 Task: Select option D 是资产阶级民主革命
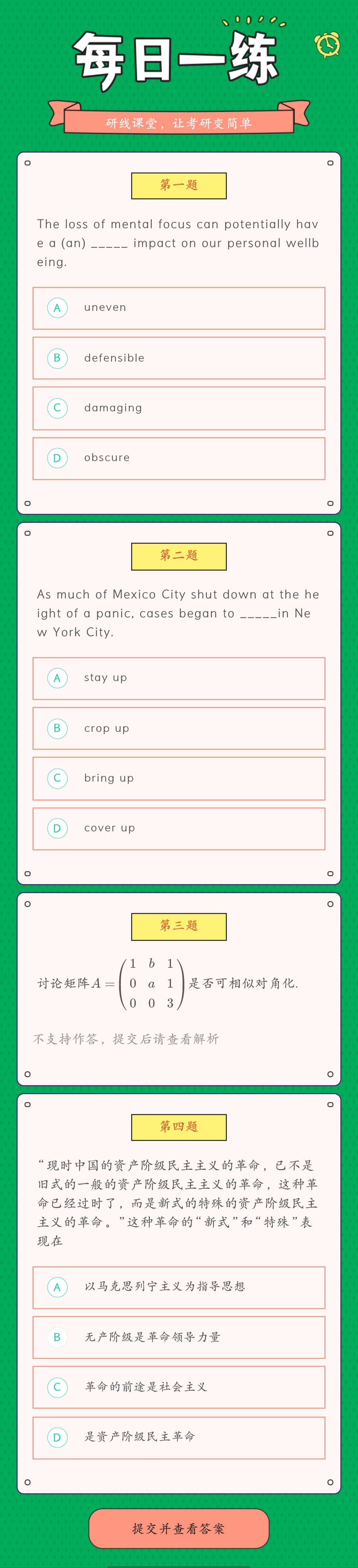pyautogui.click(x=178, y=1437)
